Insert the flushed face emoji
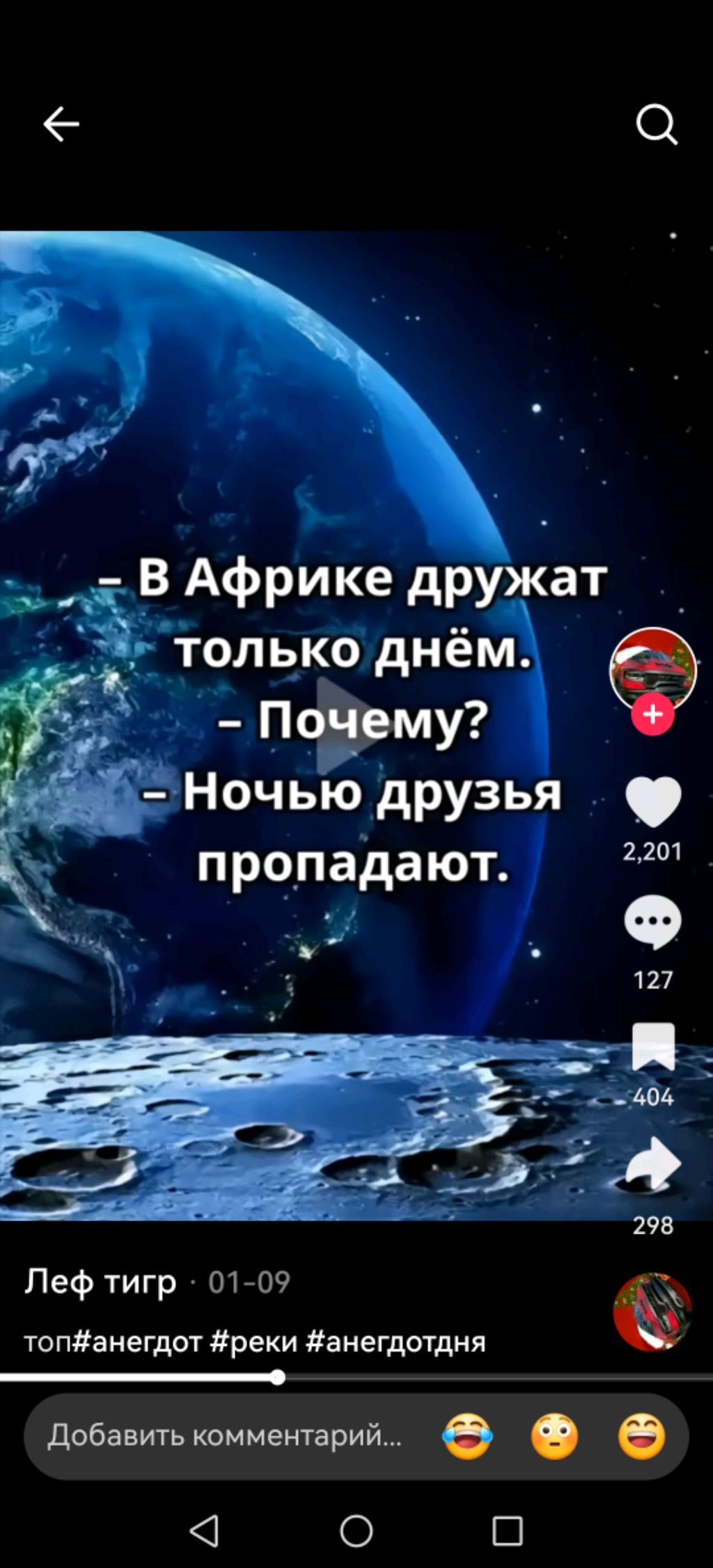This screenshot has height=1568, width=713. pos(554,1436)
